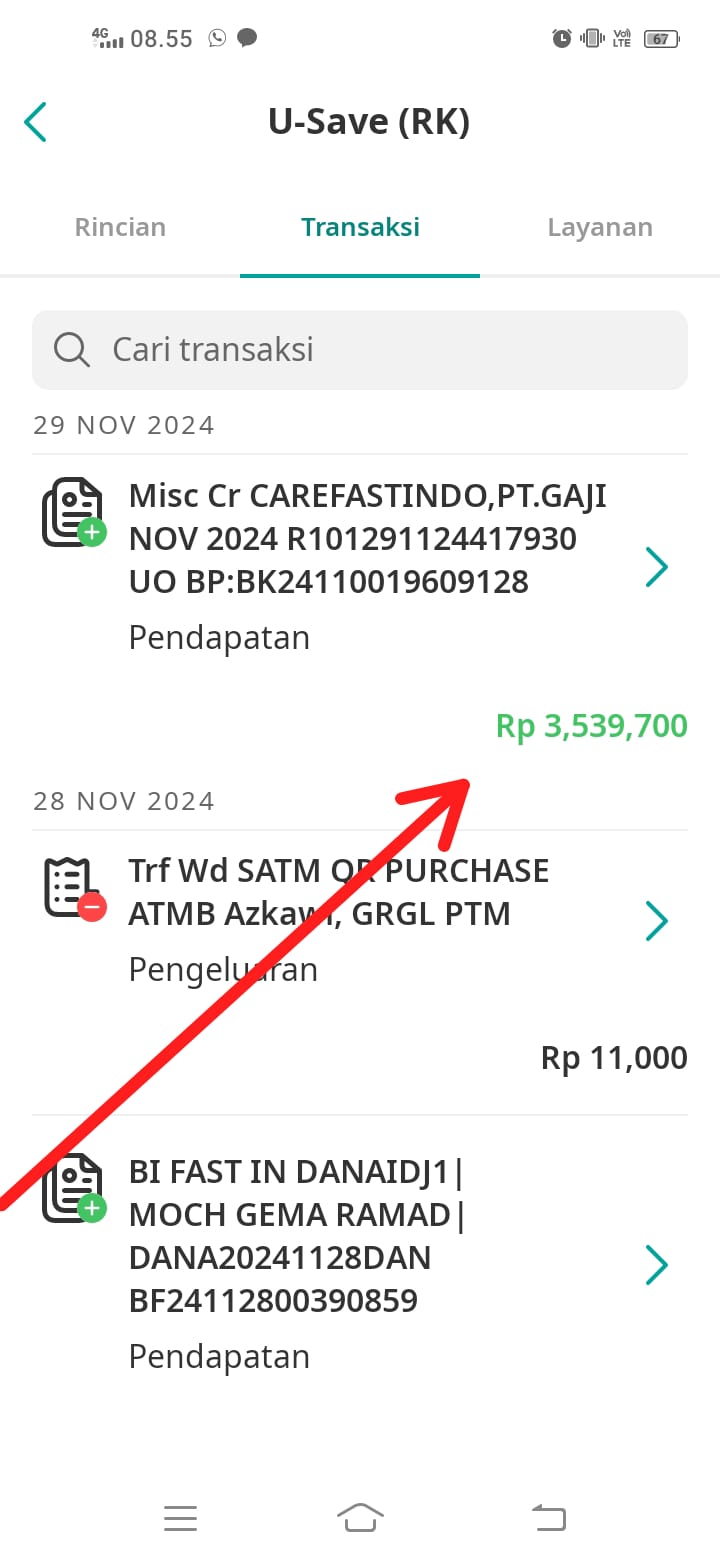This screenshot has height=1560, width=720.
Task: Switch to the Rincian tab
Action: (120, 227)
